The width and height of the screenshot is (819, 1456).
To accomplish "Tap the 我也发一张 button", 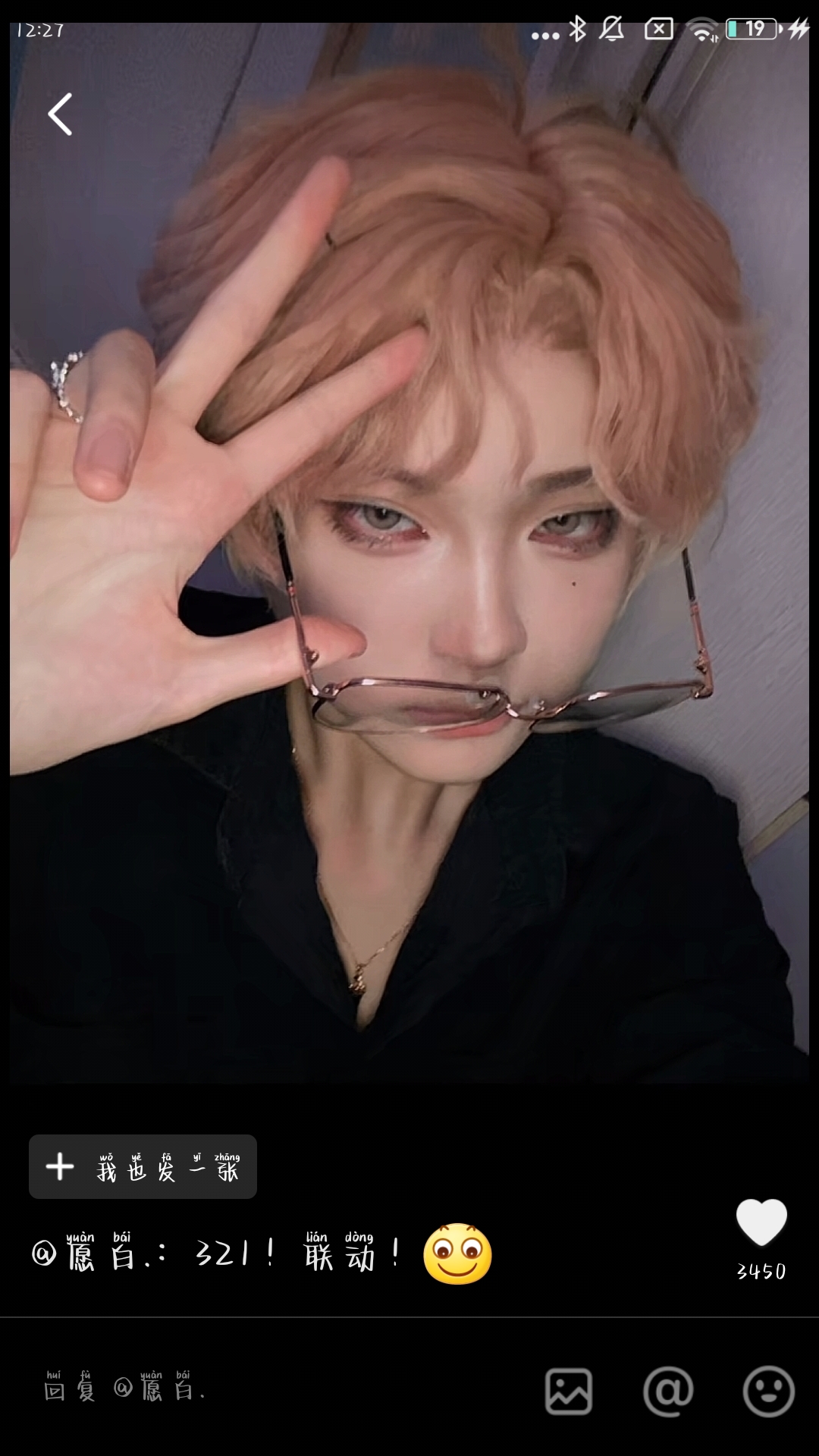I will tap(143, 1167).
